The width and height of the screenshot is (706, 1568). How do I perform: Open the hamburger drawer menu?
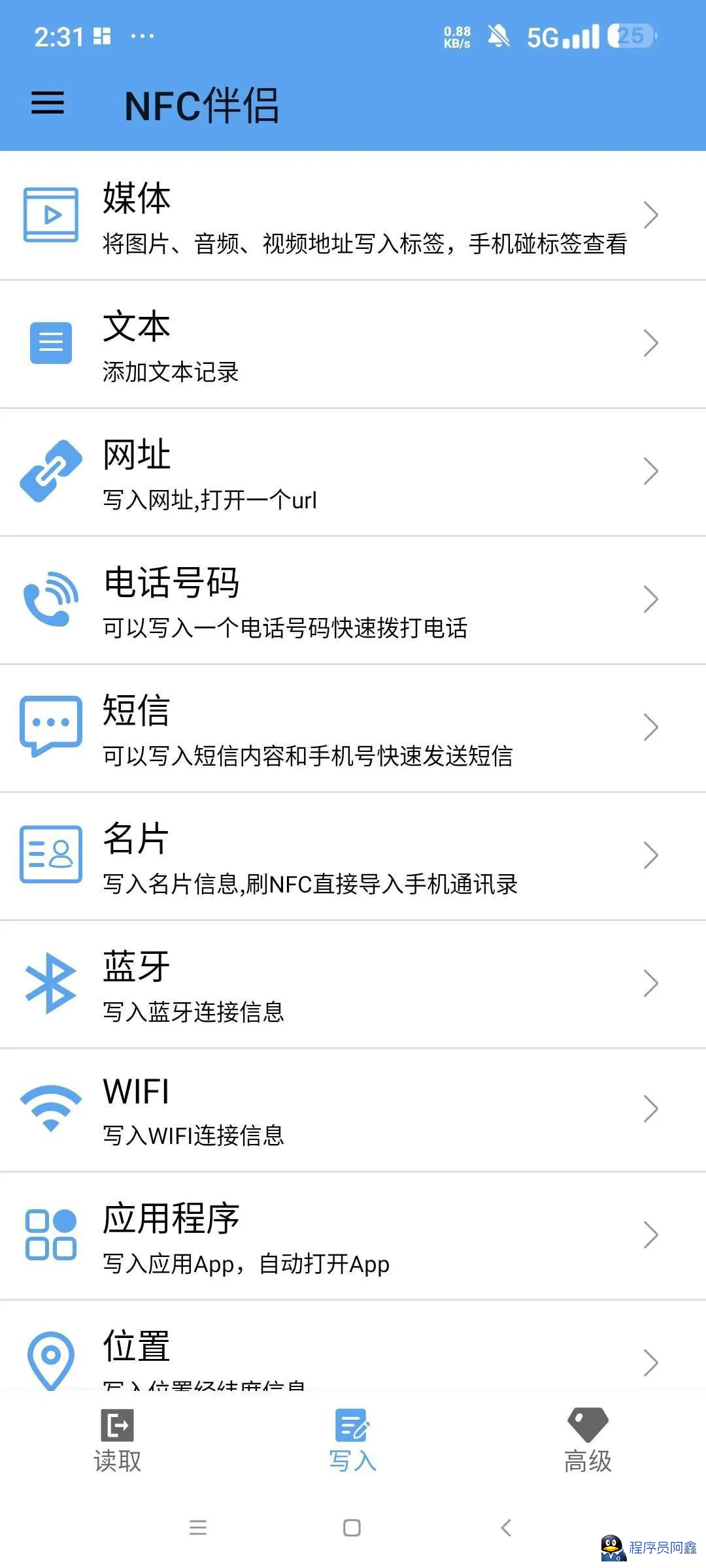pos(48,104)
